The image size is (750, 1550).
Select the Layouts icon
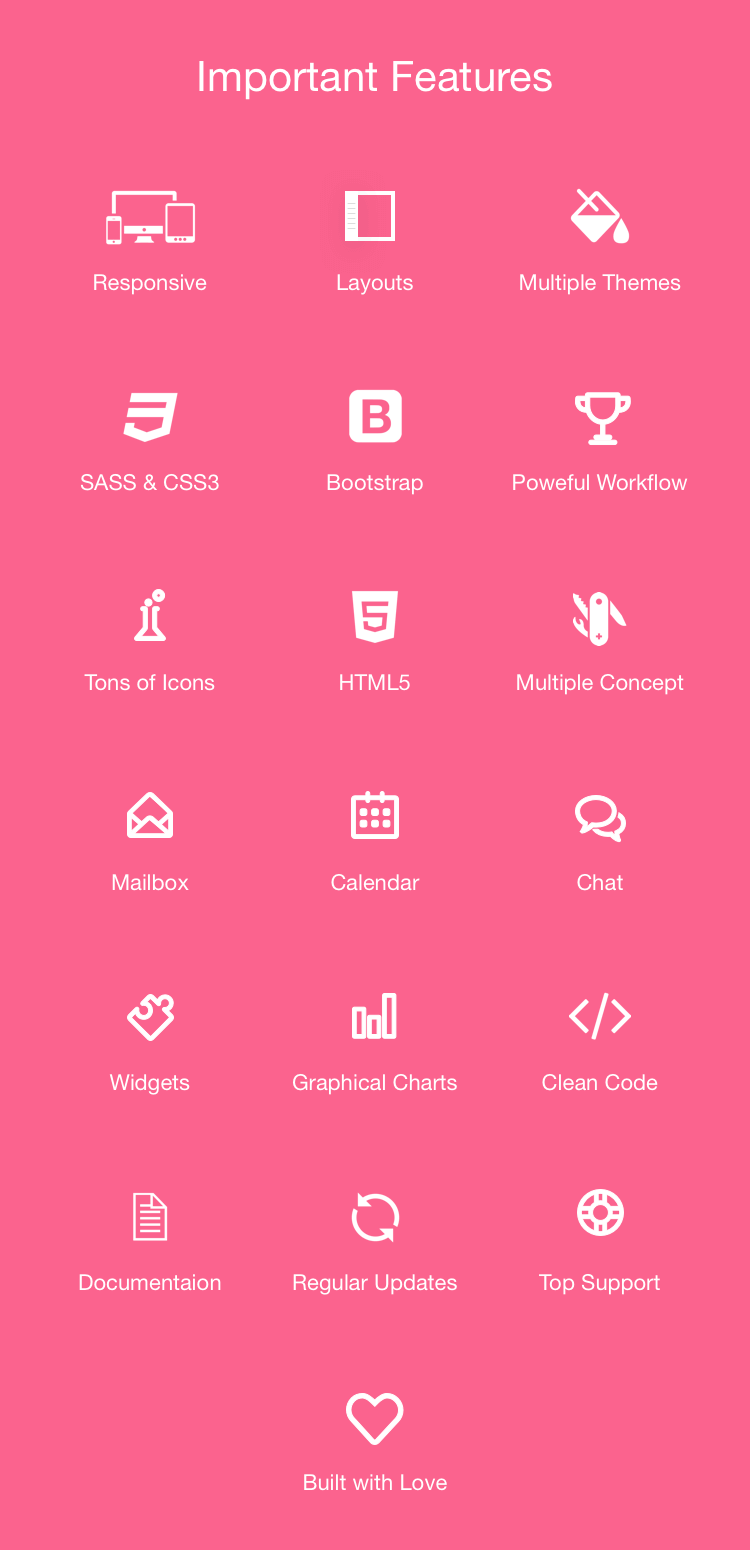(375, 215)
